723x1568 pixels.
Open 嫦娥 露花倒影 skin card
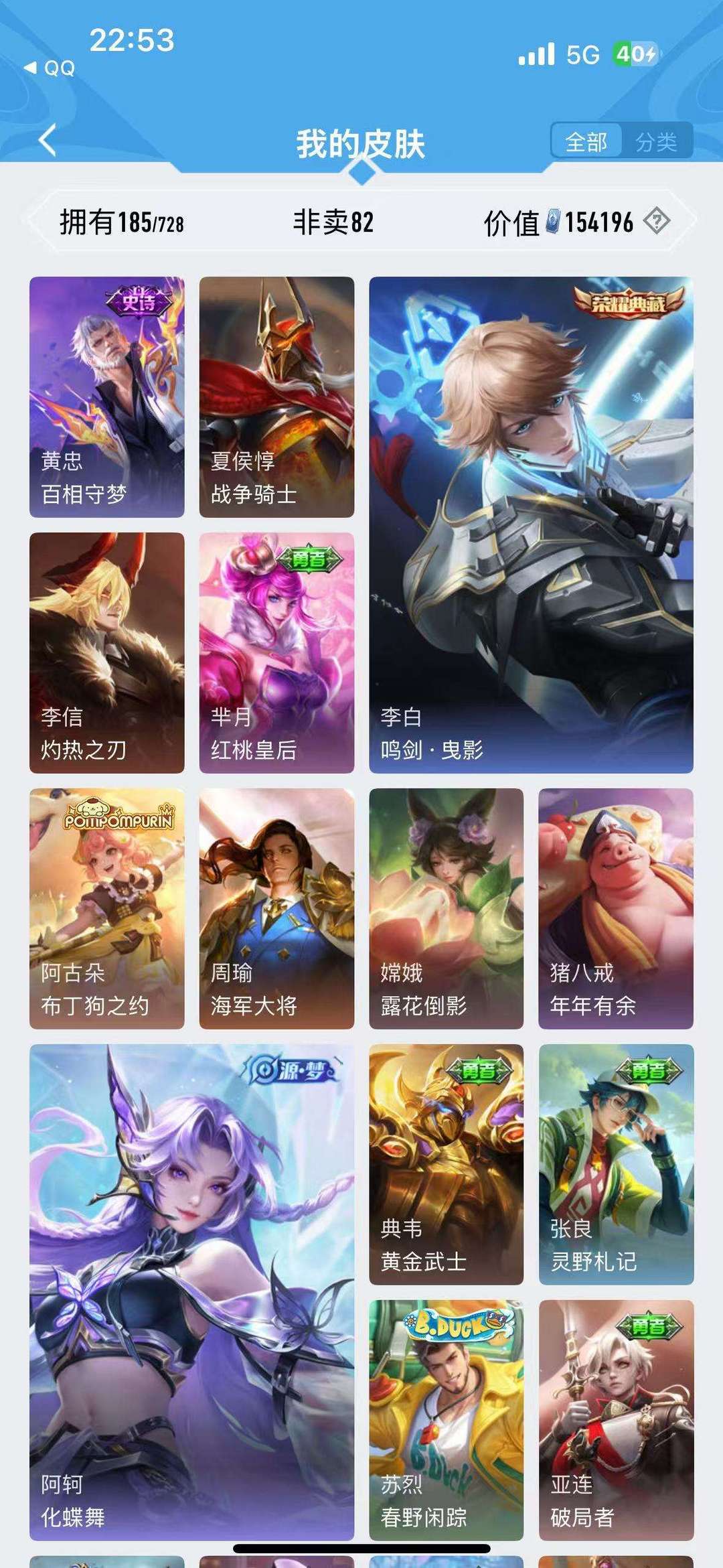click(x=446, y=908)
